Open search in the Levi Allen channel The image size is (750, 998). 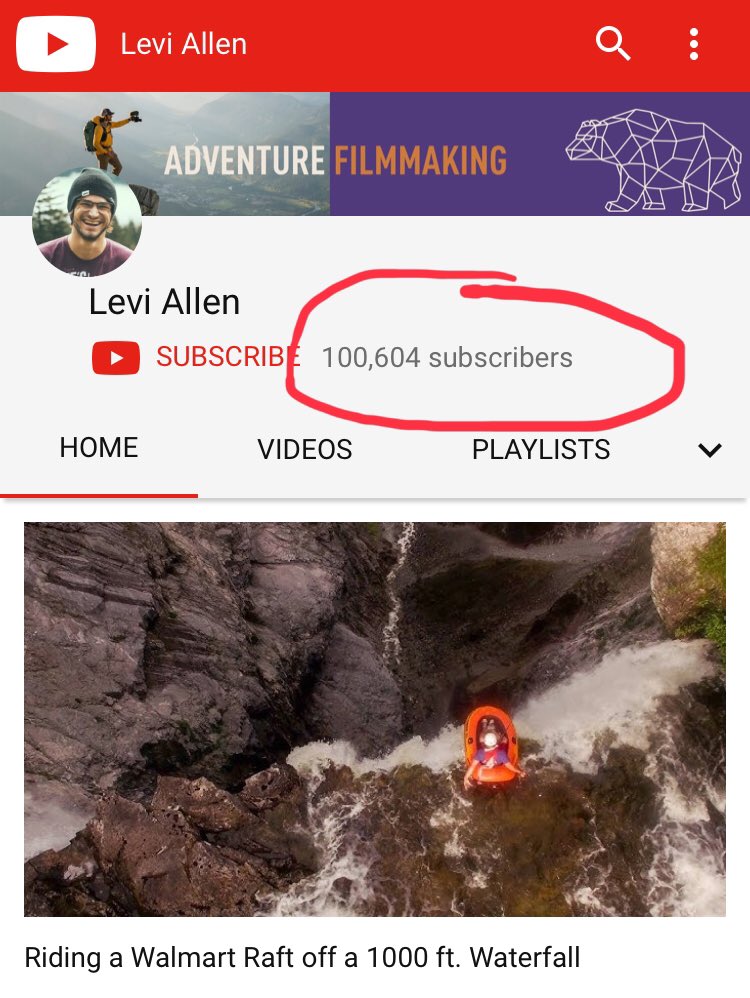coord(612,44)
